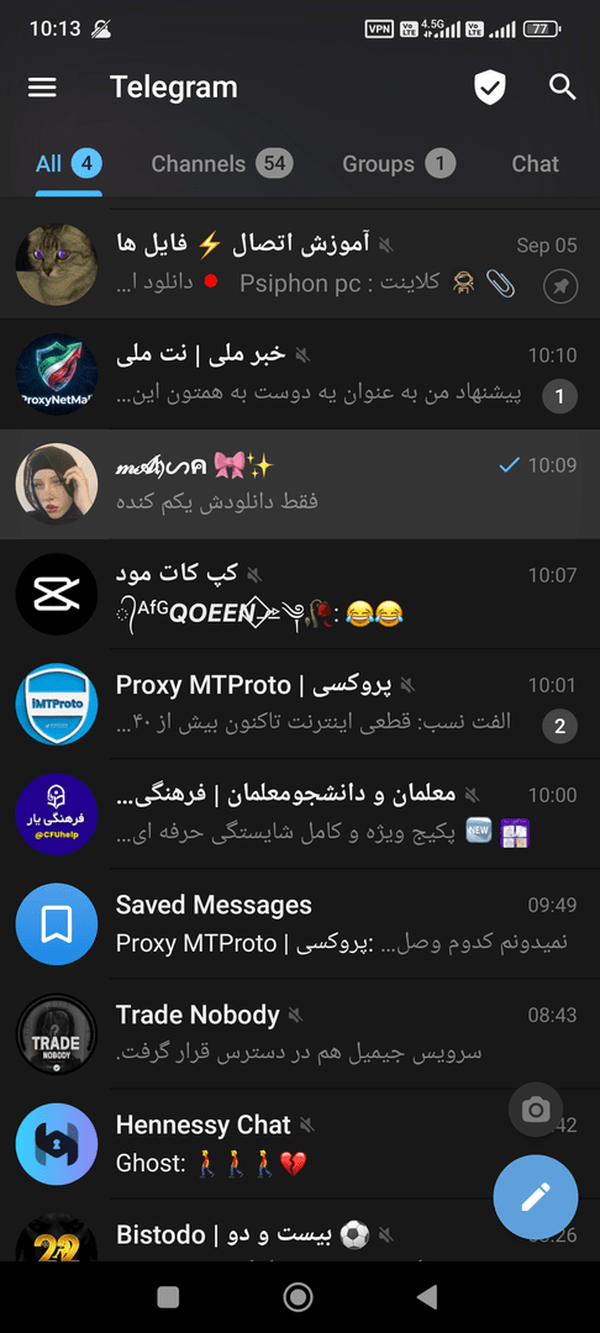
Task: Open the hamburger navigation menu
Action: [42, 88]
